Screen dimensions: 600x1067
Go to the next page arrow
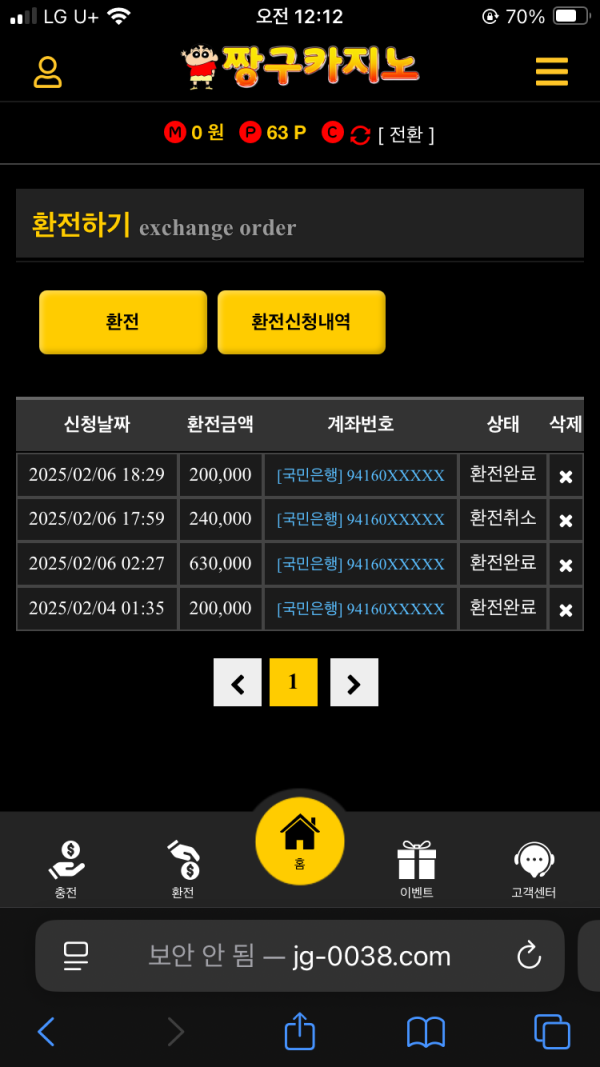(x=354, y=683)
